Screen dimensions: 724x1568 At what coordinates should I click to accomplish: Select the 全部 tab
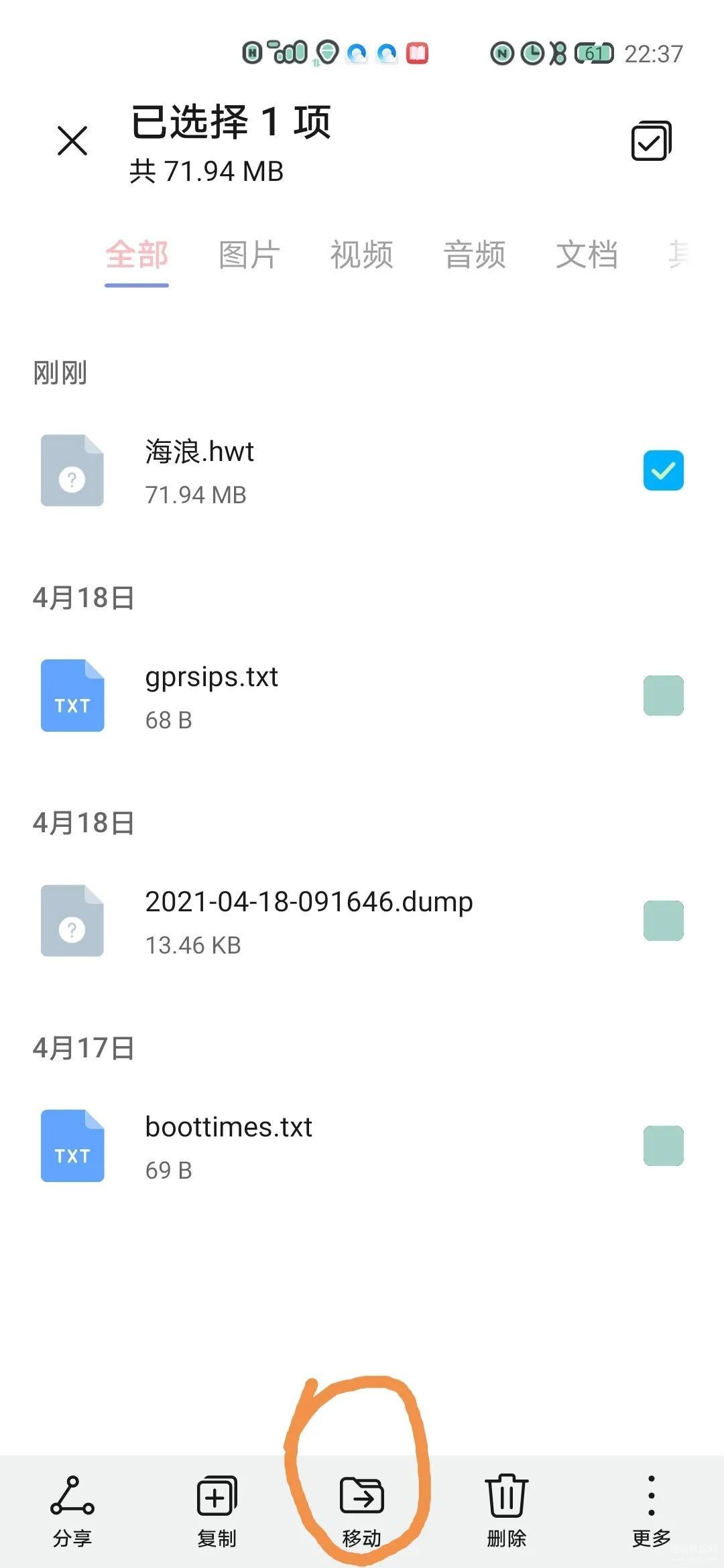pos(137,255)
